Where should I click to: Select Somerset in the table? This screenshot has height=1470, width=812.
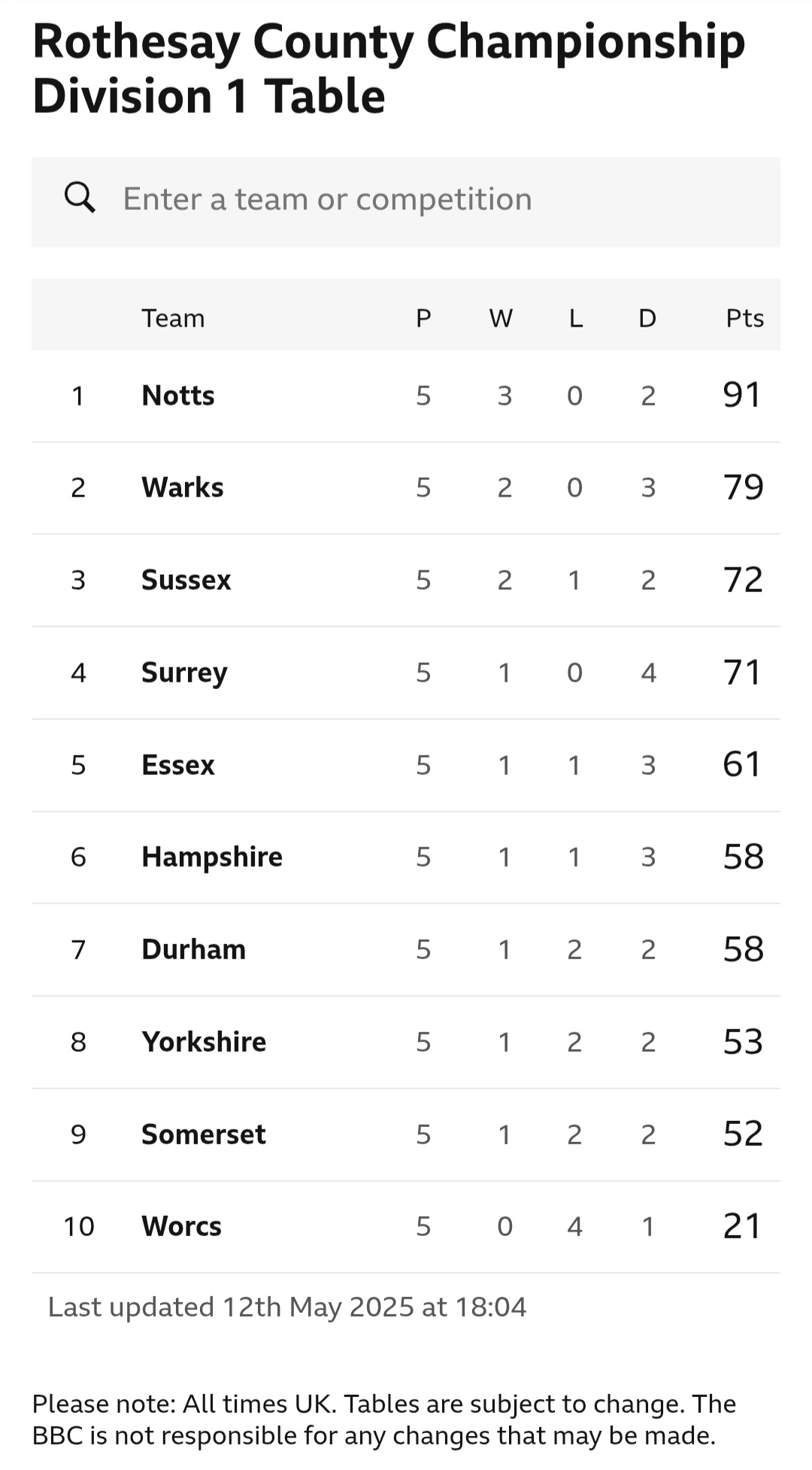pos(204,1134)
